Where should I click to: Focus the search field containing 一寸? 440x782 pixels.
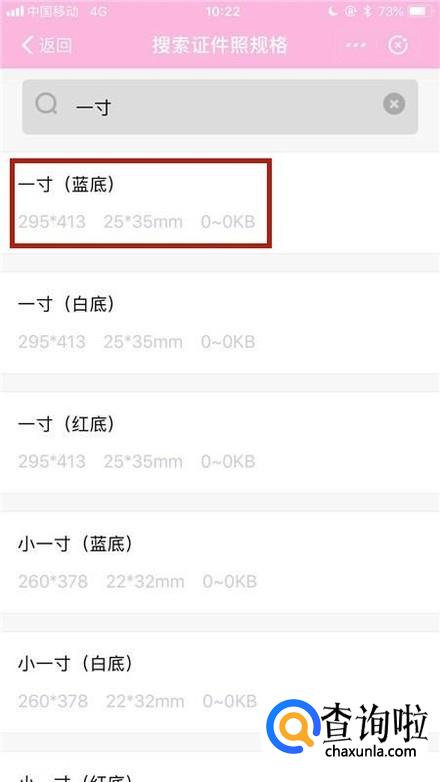click(x=220, y=107)
